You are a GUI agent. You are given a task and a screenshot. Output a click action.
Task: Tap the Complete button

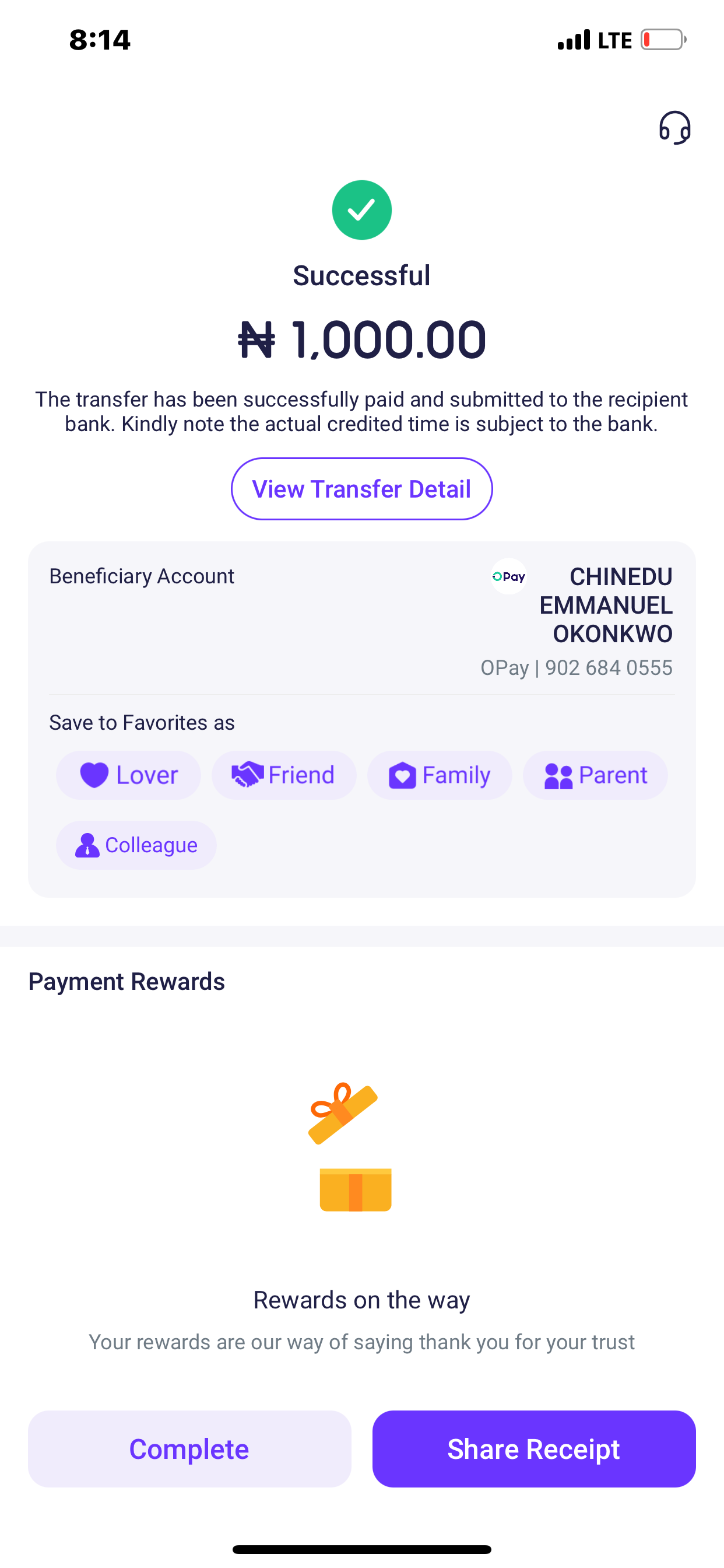[189, 1448]
